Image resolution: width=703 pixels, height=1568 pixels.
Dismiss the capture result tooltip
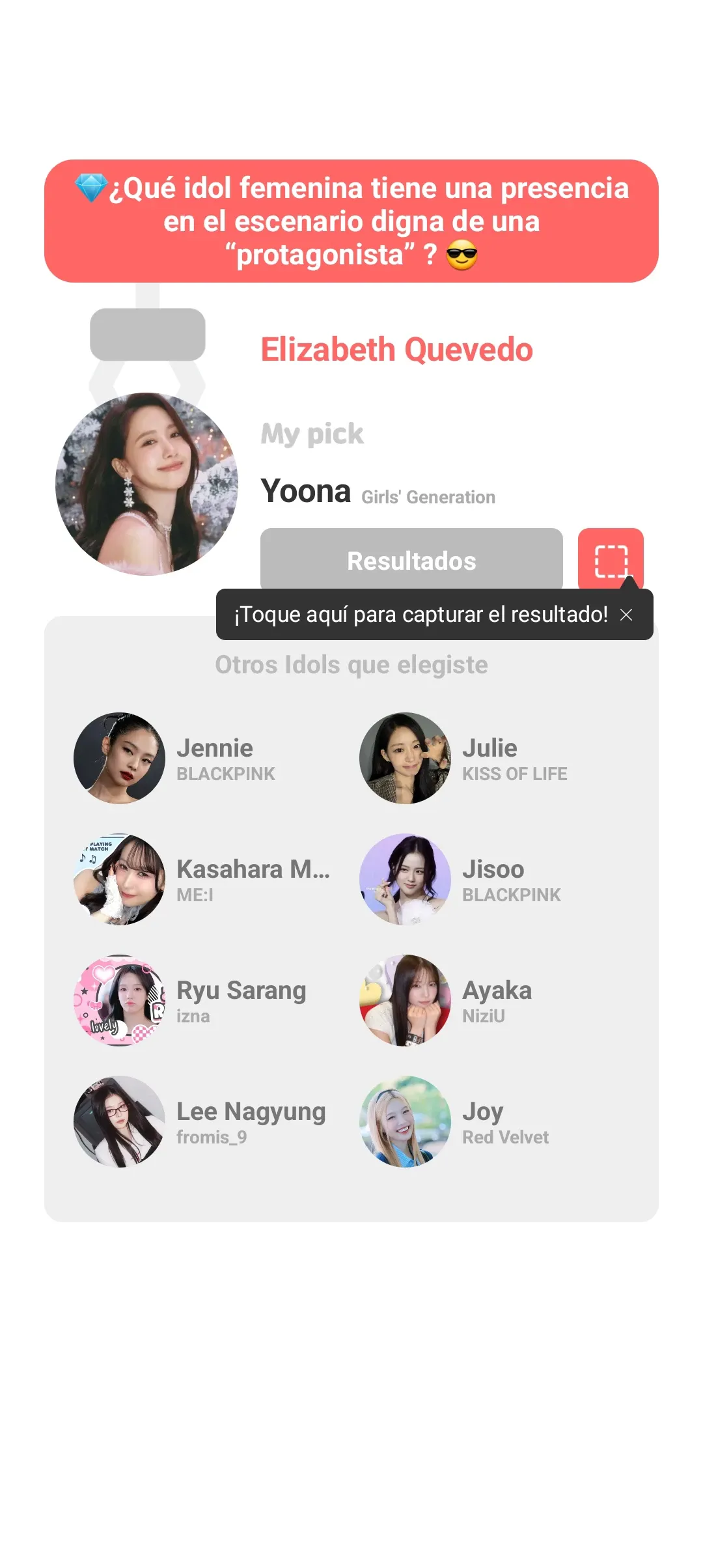(626, 615)
